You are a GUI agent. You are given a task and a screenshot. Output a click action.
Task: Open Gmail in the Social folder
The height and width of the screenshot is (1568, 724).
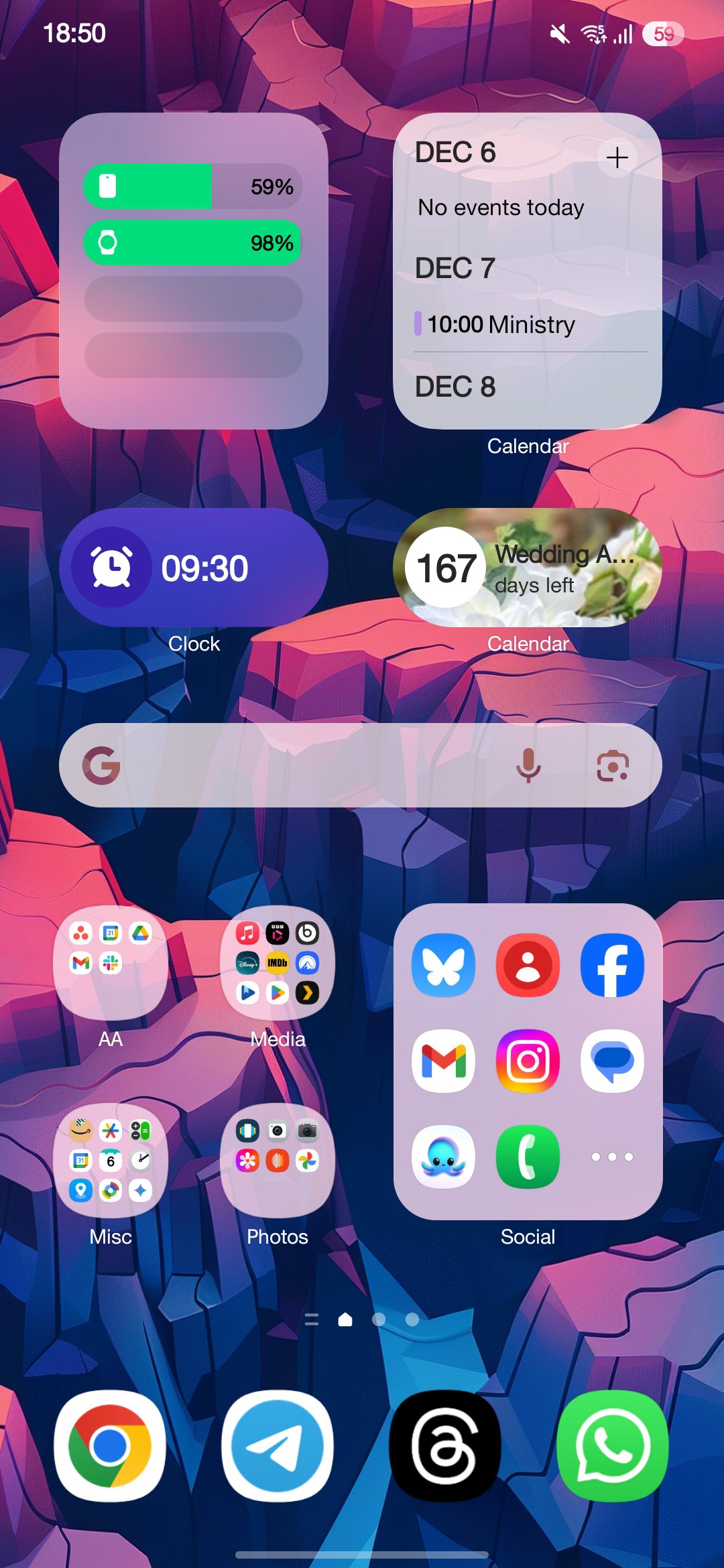(x=444, y=1061)
